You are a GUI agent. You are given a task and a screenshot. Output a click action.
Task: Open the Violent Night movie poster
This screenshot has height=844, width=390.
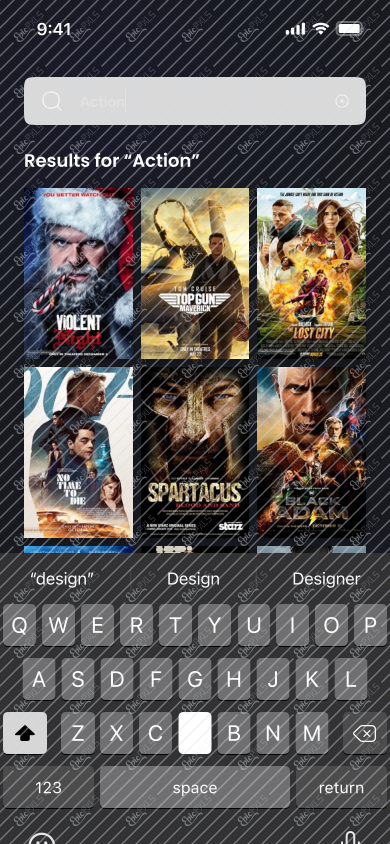tap(79, 273)
